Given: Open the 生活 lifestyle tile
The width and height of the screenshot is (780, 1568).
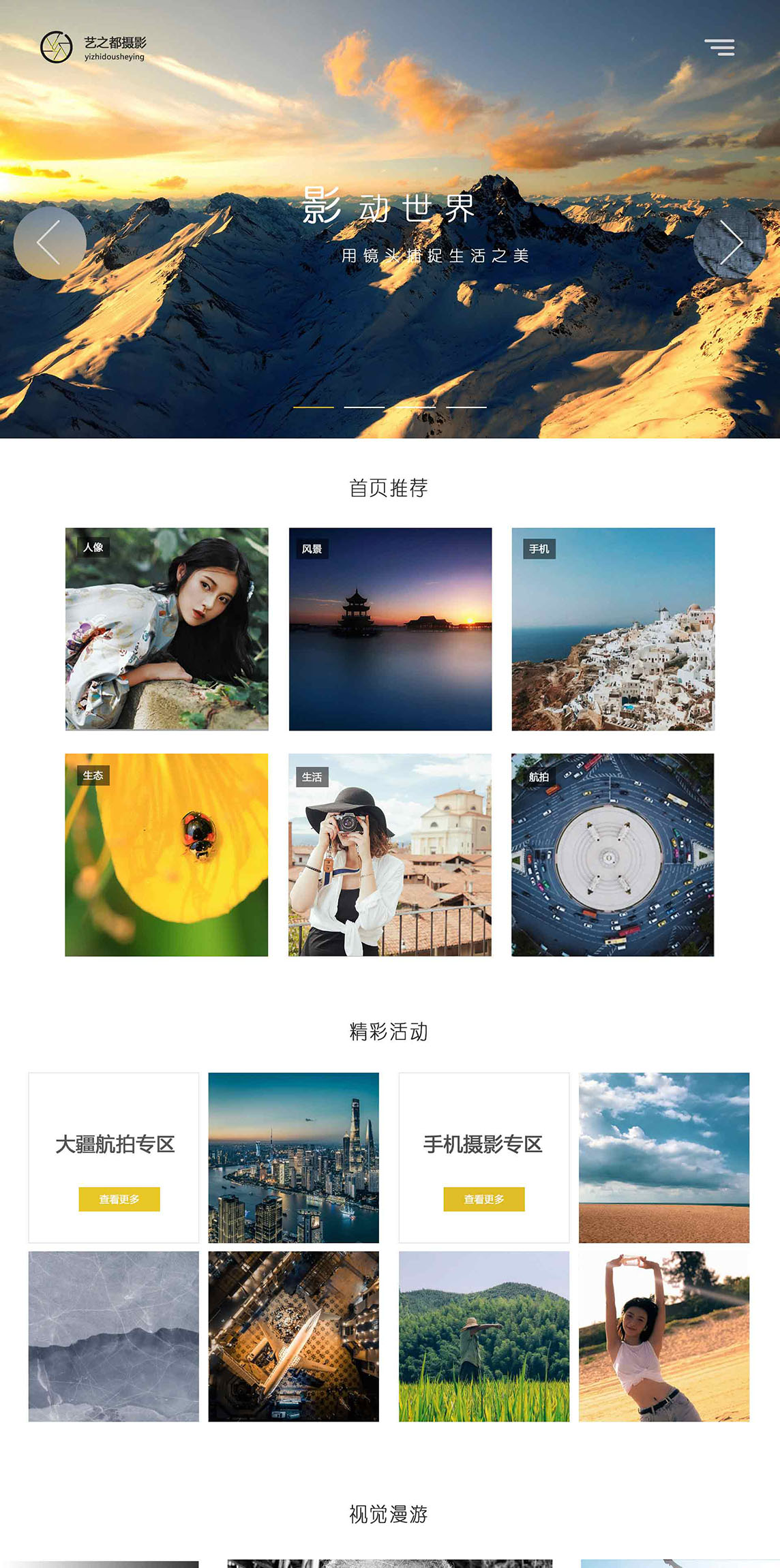Looking at the screenshot, I should (x=389, y=855).
